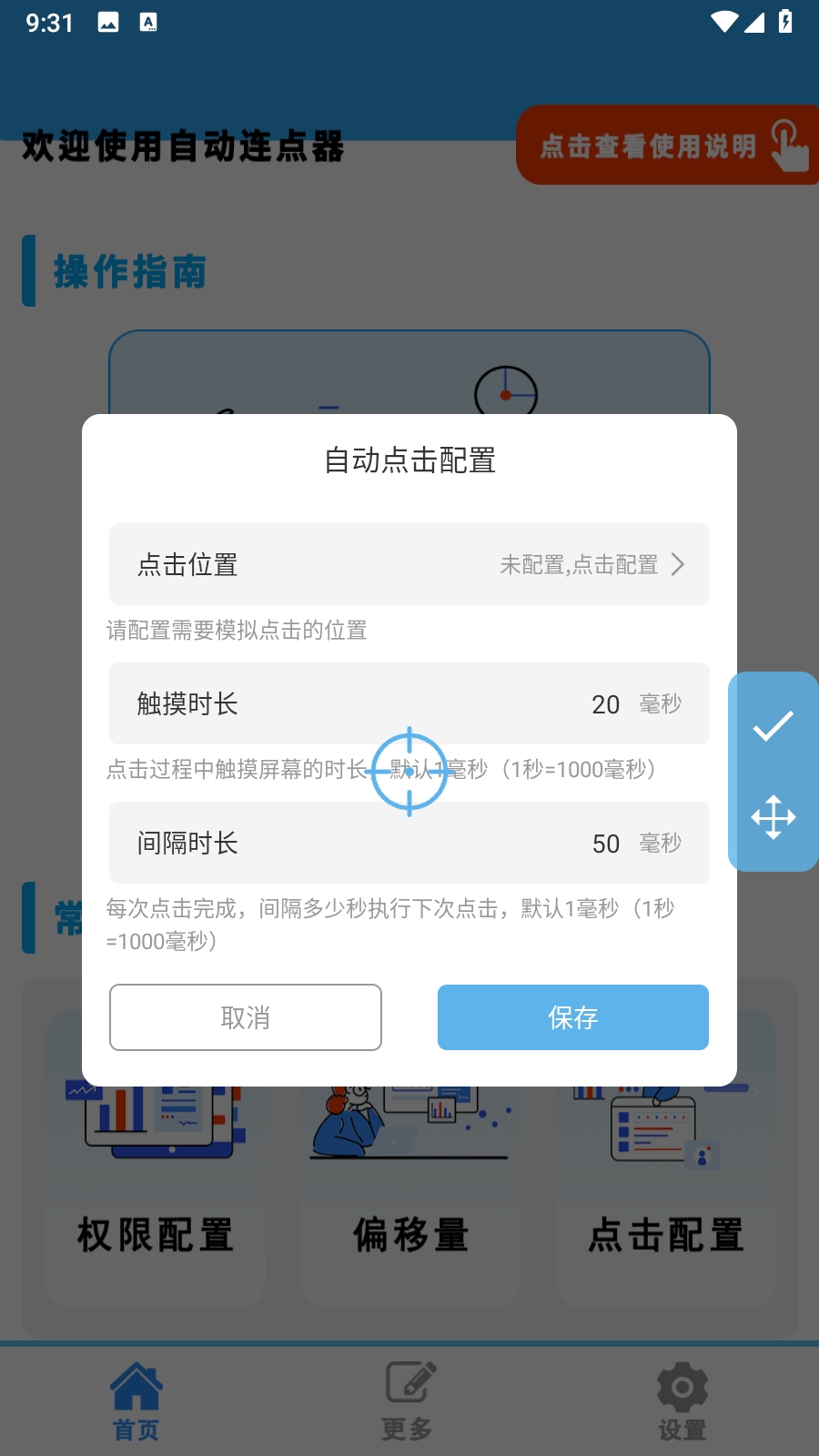The height and width of the screenshot is (1456, 819).
Task: Edit the 间隔时长 value field
Action: pos(605,844)
